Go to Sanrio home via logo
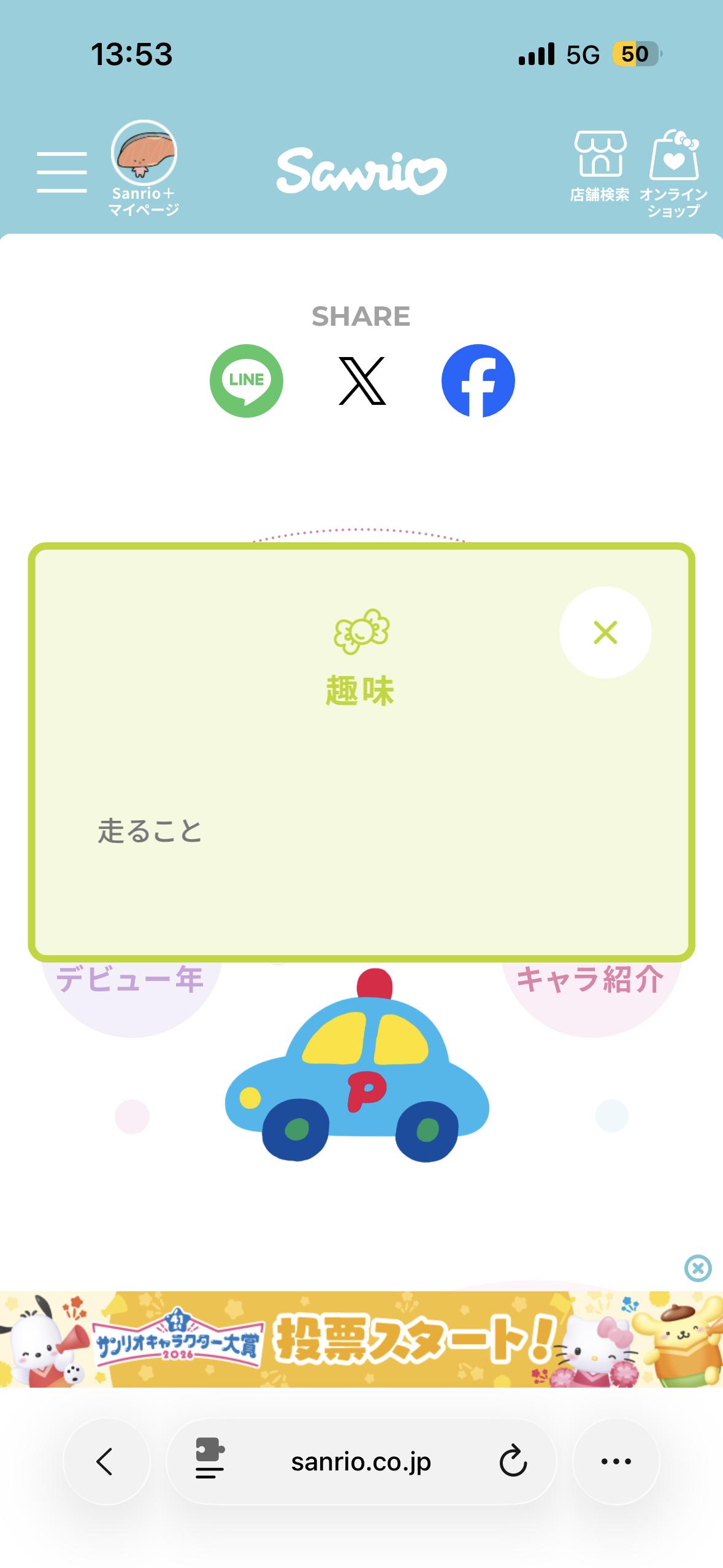723x1568 pixels. coord(361,172)
